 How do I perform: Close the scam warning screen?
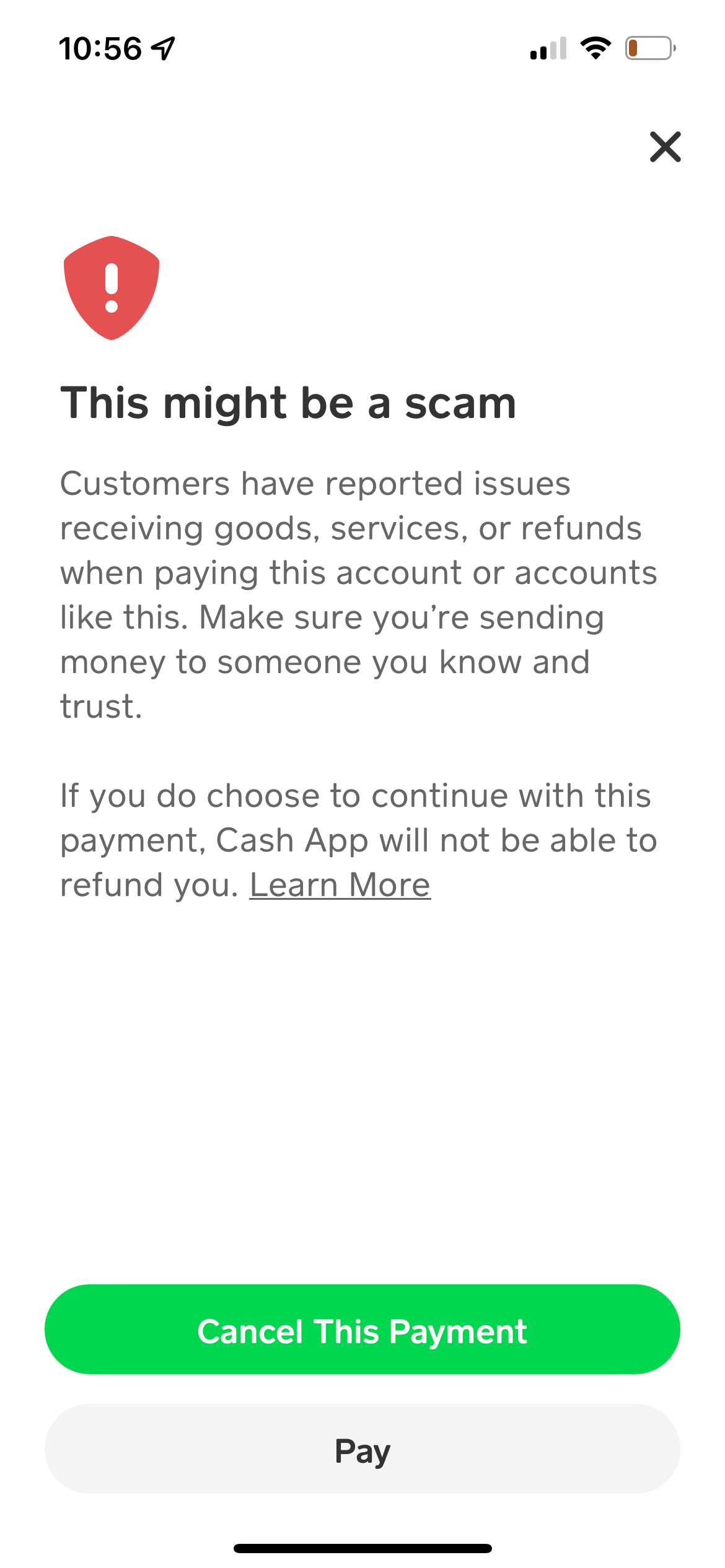(665, 147)
